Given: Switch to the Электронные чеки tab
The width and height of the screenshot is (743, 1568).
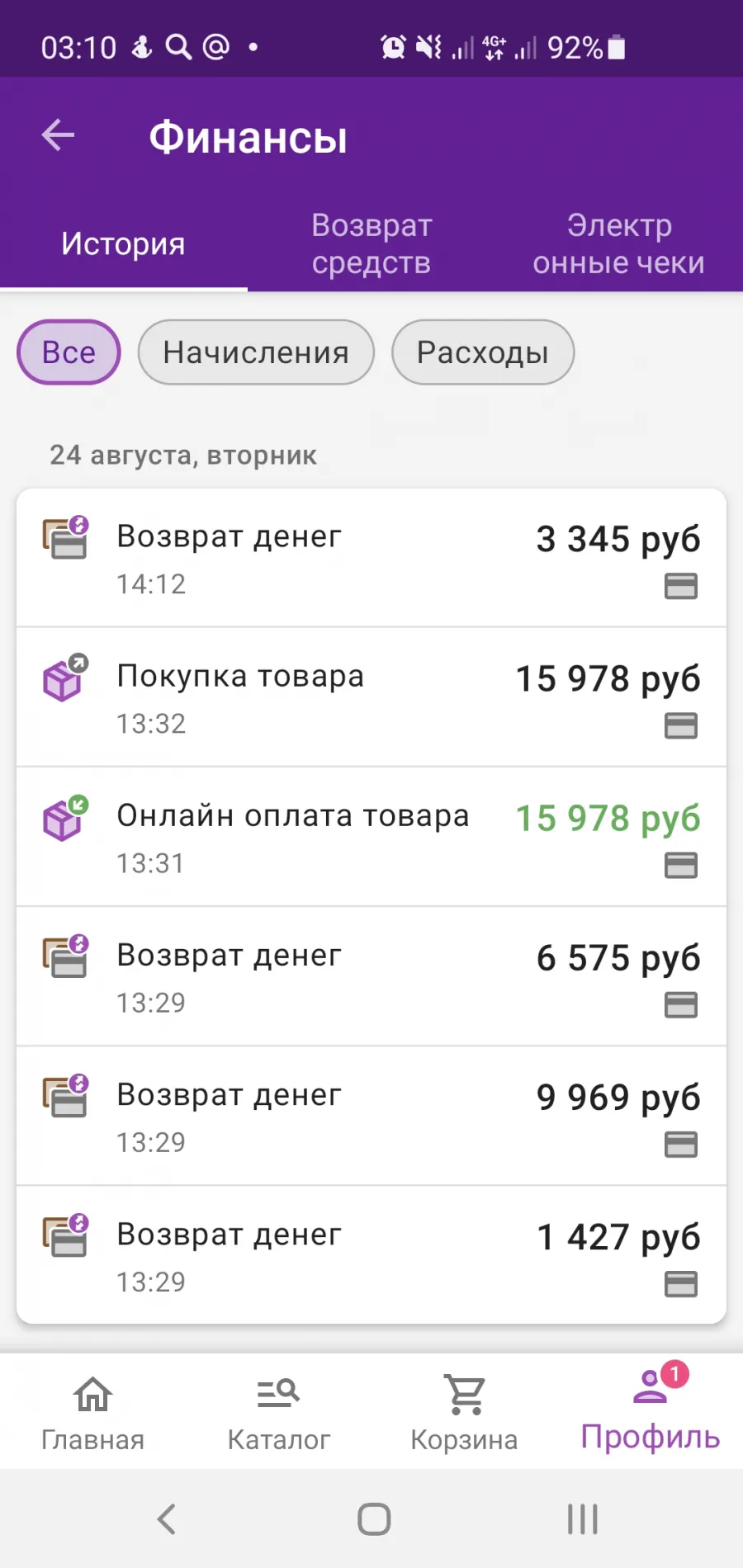Looking at the screenshot, I should click(619, 244).
